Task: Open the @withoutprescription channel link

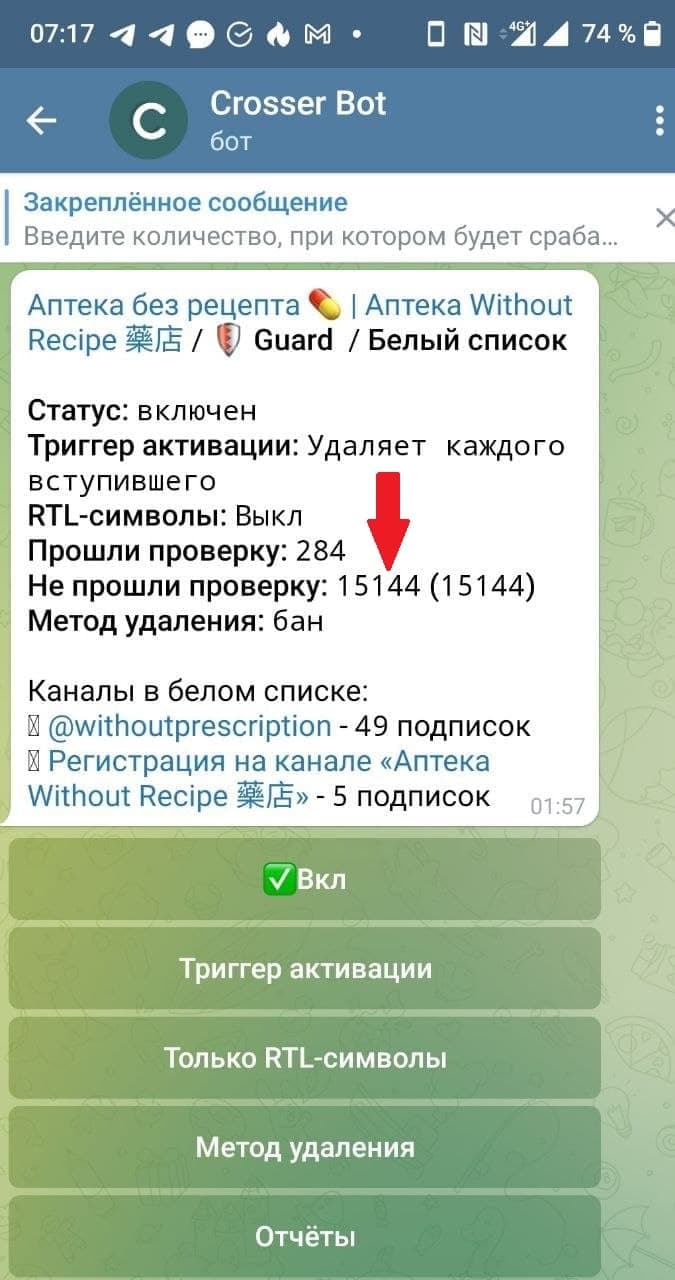Action: 190,726
